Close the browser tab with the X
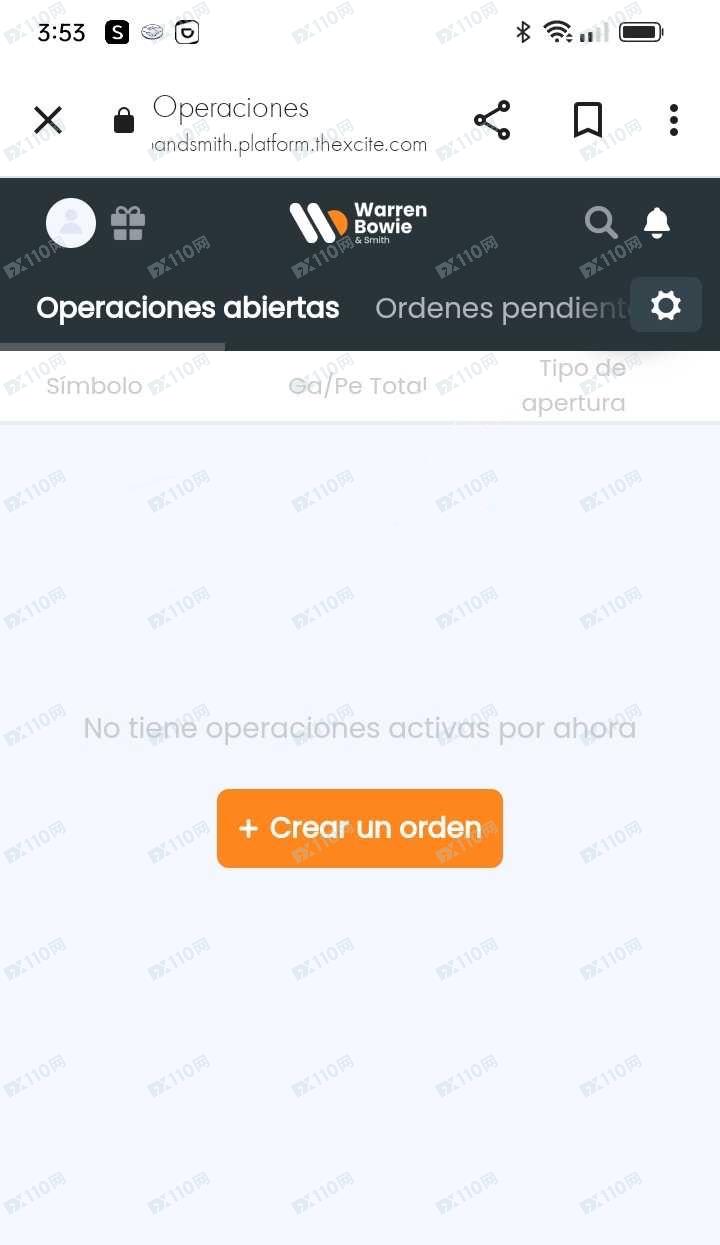This screenshot has width=720, height=1245. pos(48,121)
